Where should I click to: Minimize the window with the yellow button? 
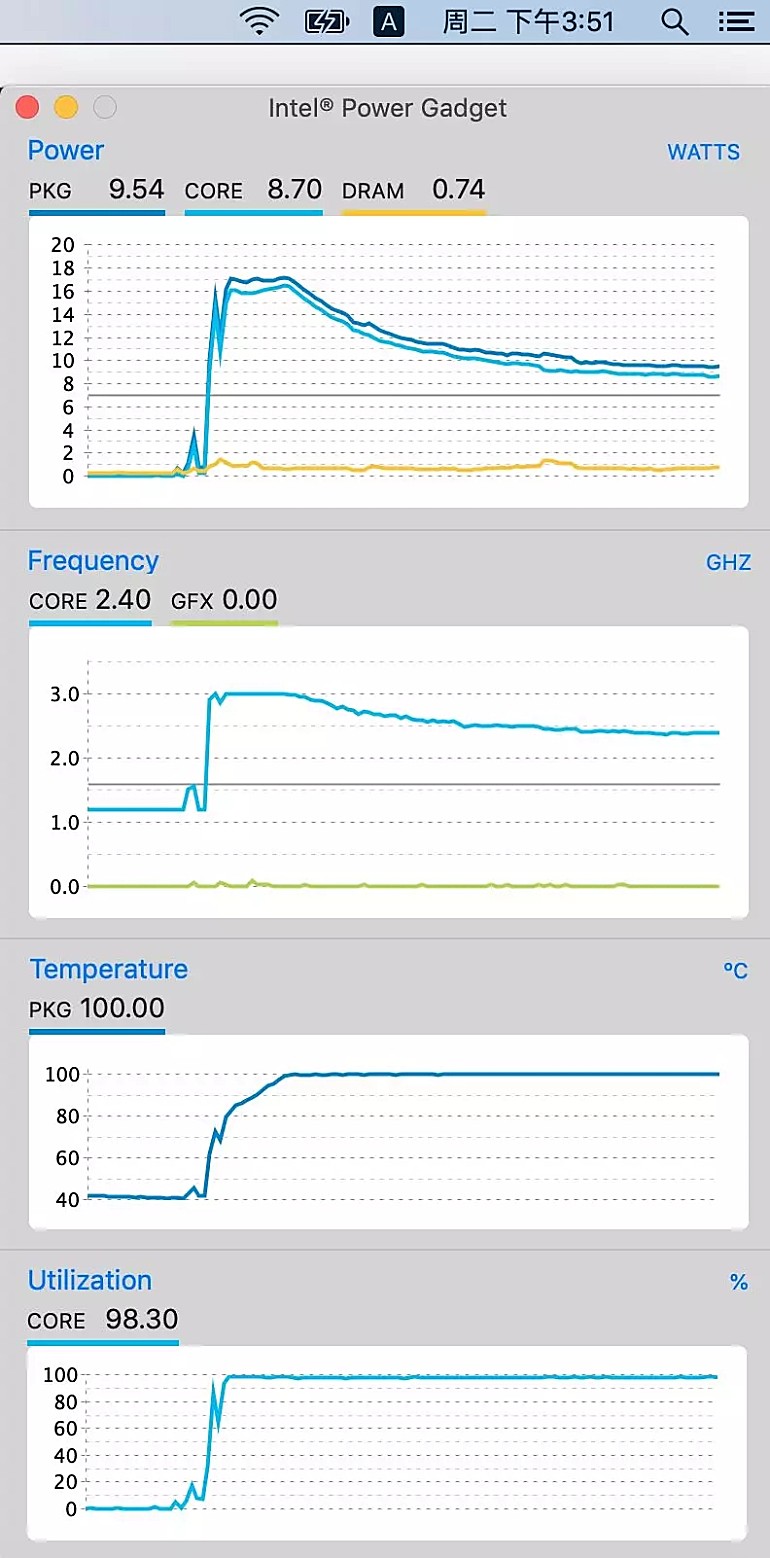[66, 107]
